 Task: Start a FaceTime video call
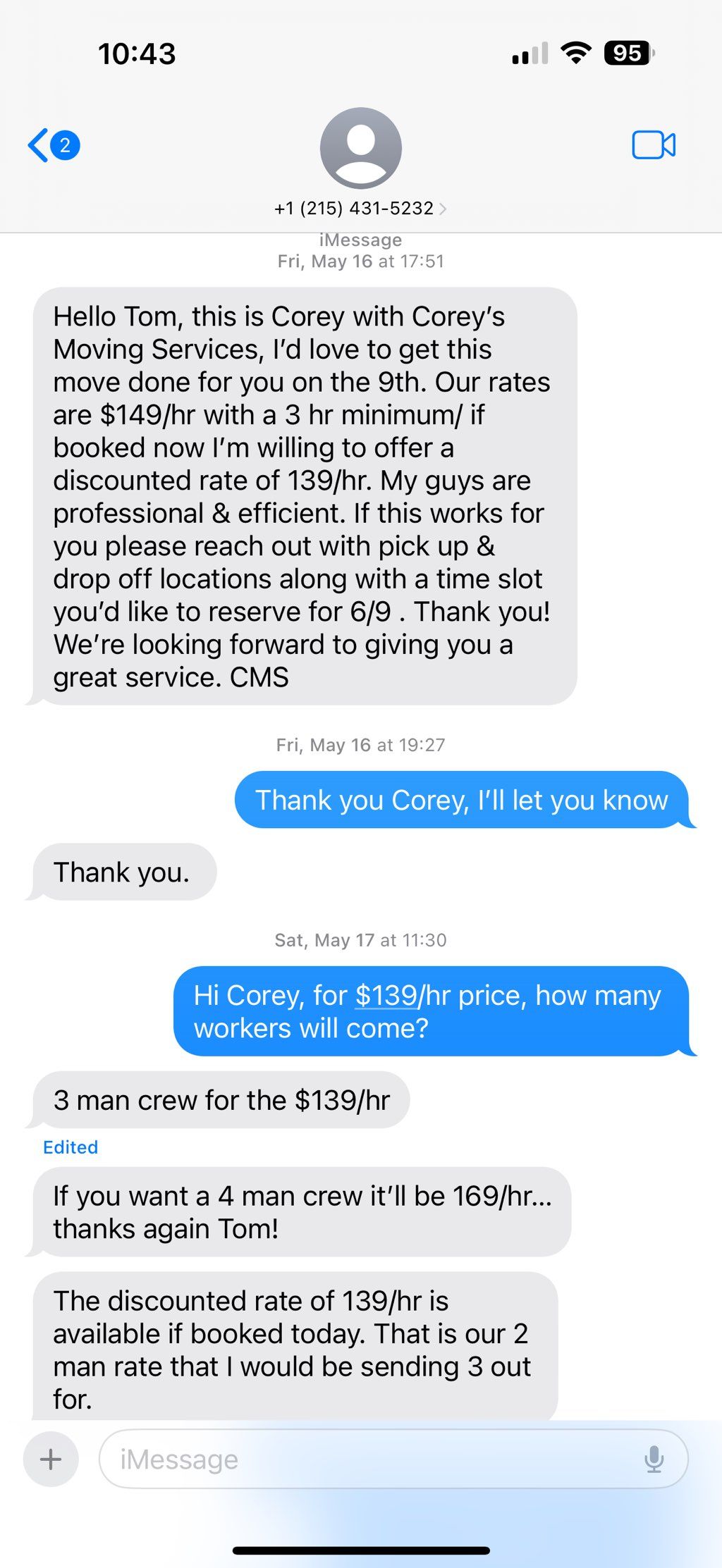654,146
